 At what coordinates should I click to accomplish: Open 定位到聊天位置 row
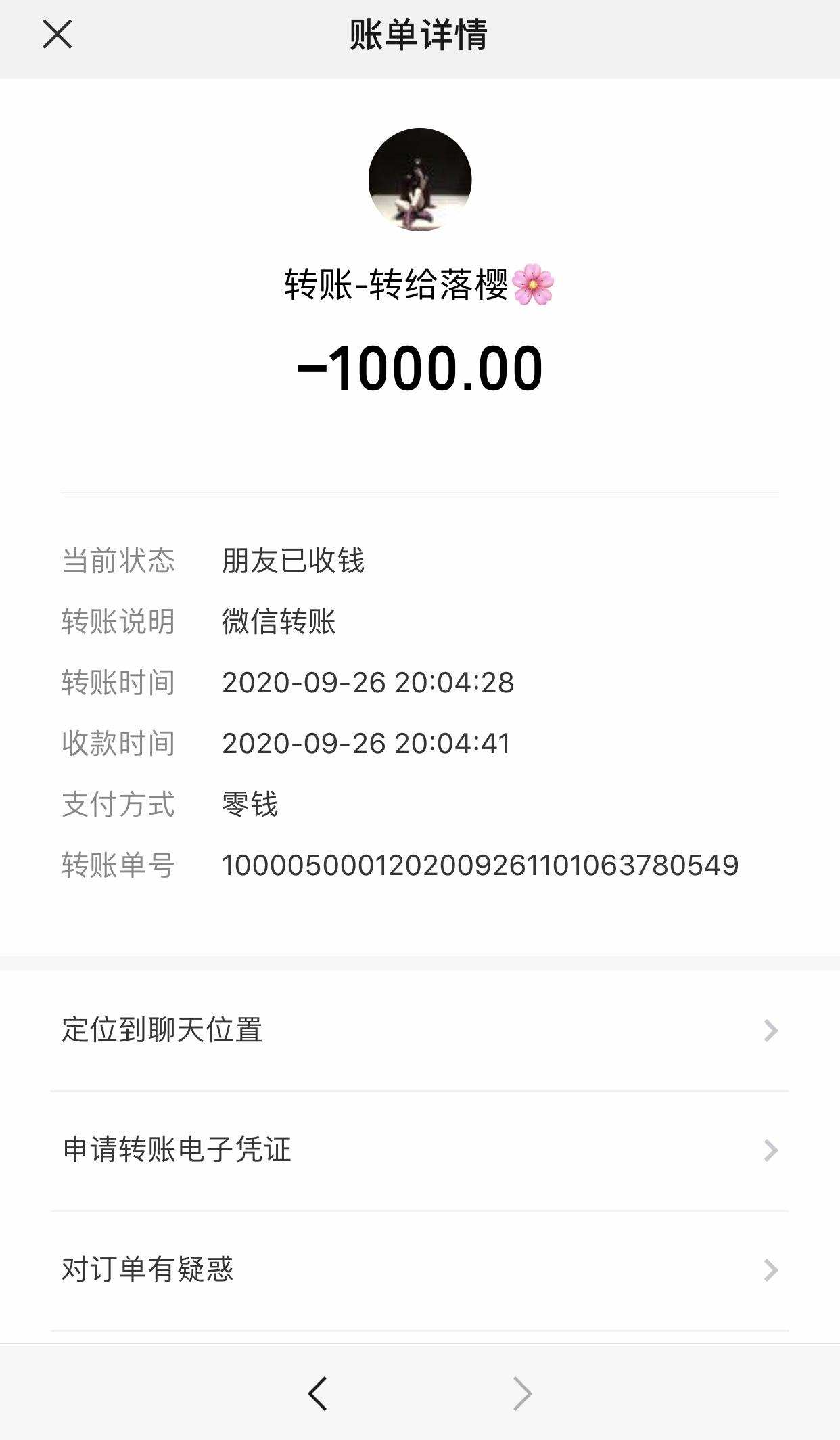coord(419,1030)
